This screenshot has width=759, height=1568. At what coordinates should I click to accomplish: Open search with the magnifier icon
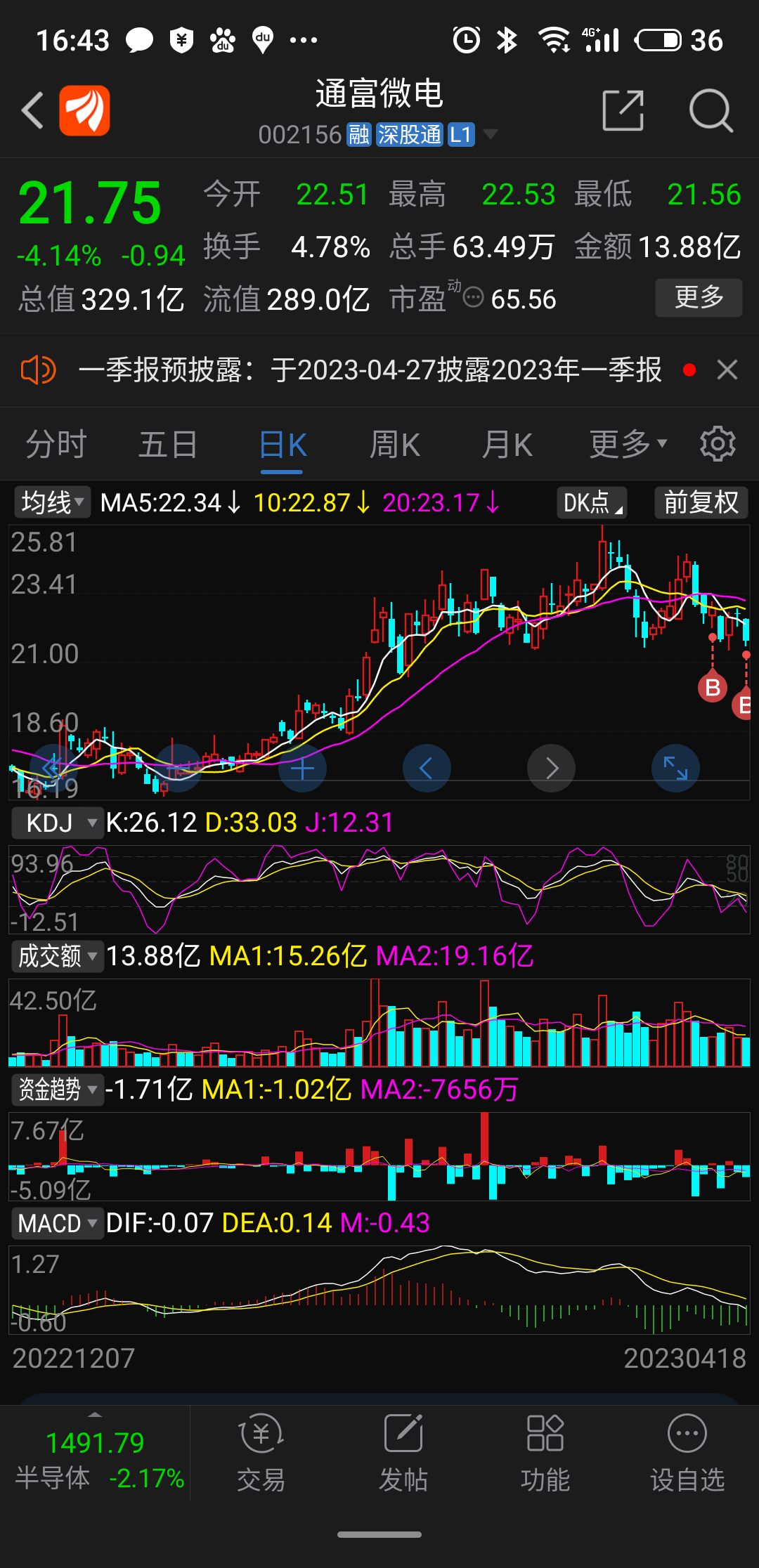(x=711, y=110)
